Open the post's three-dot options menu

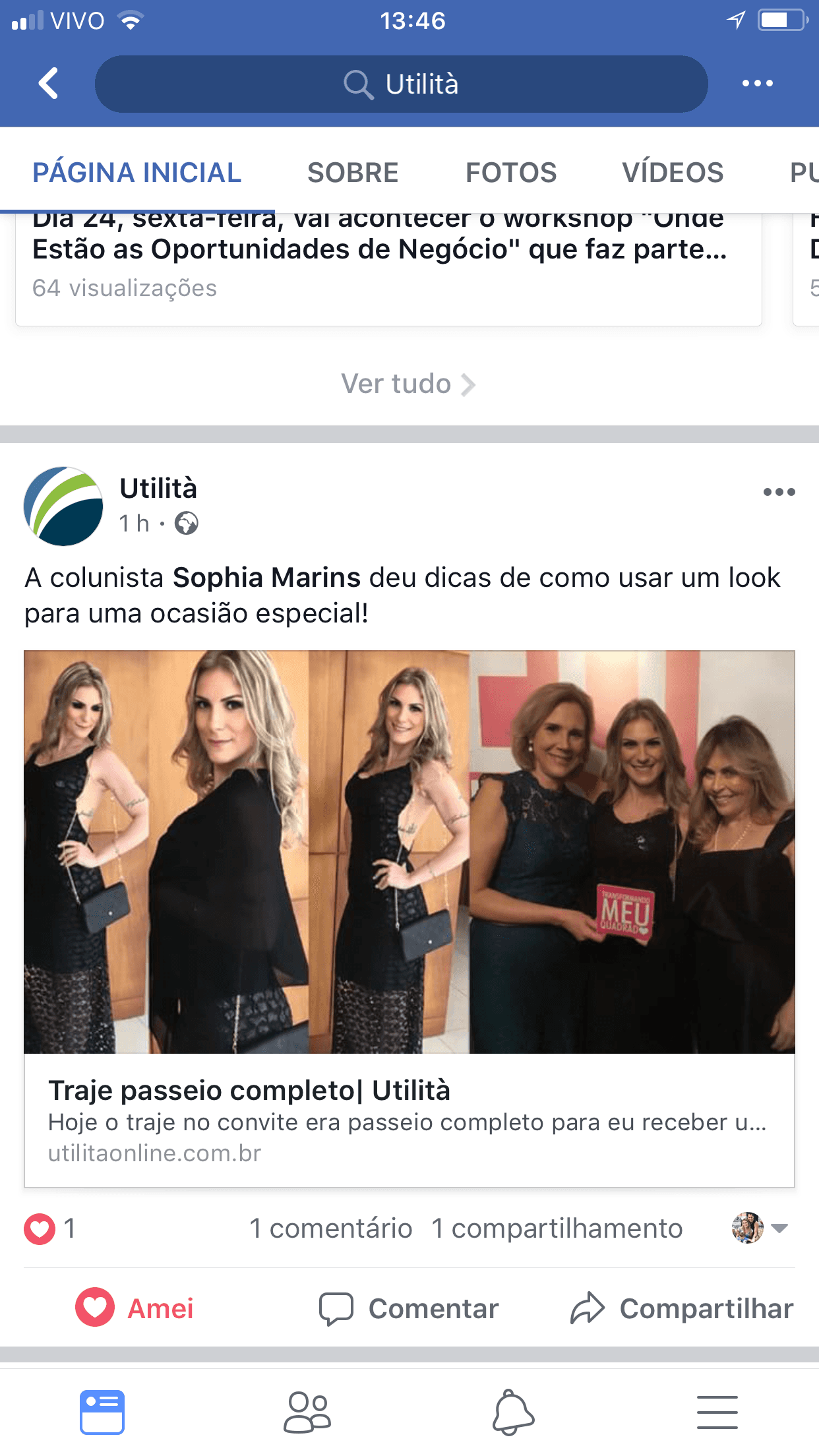[x=779, y=492]
